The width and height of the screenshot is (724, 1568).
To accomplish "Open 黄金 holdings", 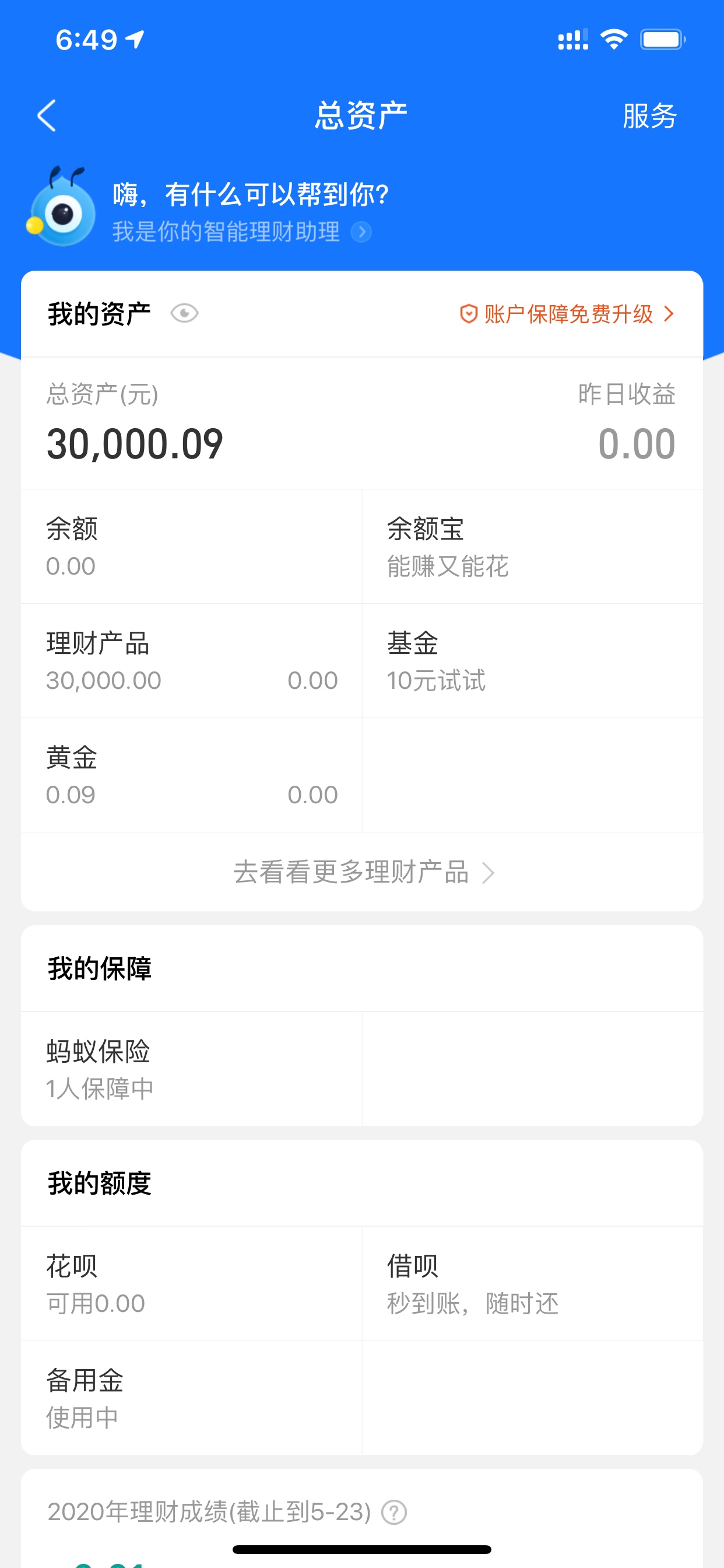I will pos(192,775).
